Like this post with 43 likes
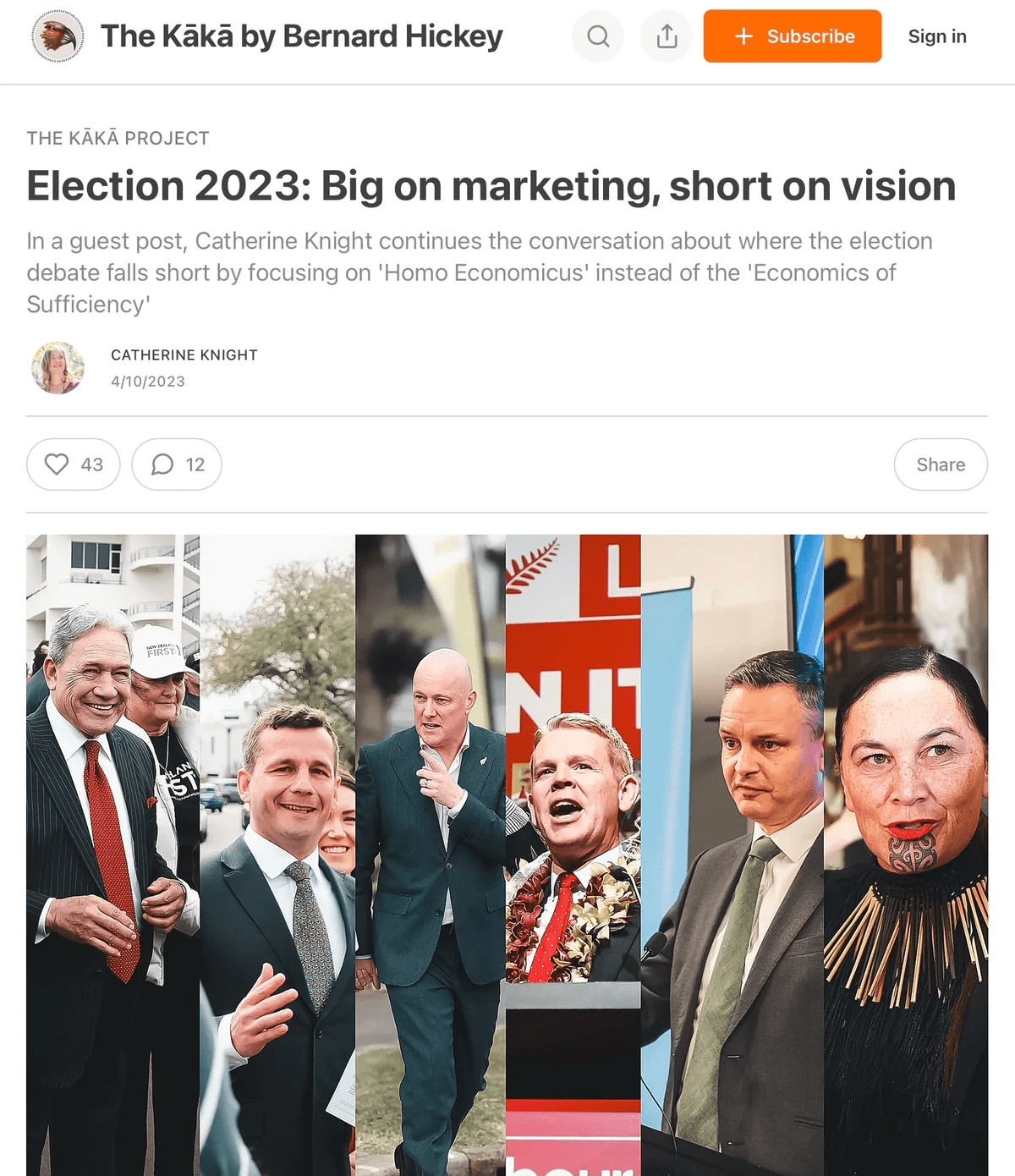 pos(74,464)
